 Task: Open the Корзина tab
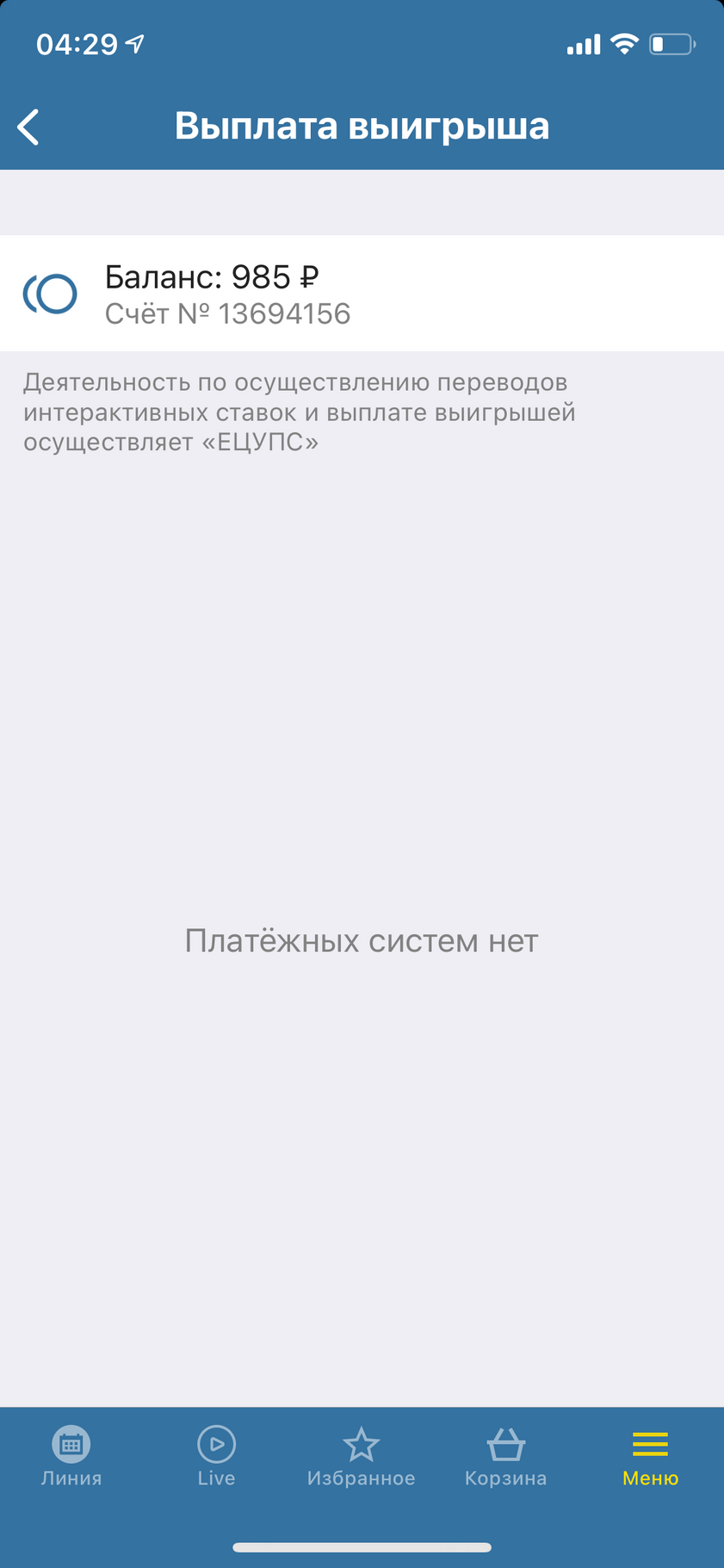tap(505, 1457)
